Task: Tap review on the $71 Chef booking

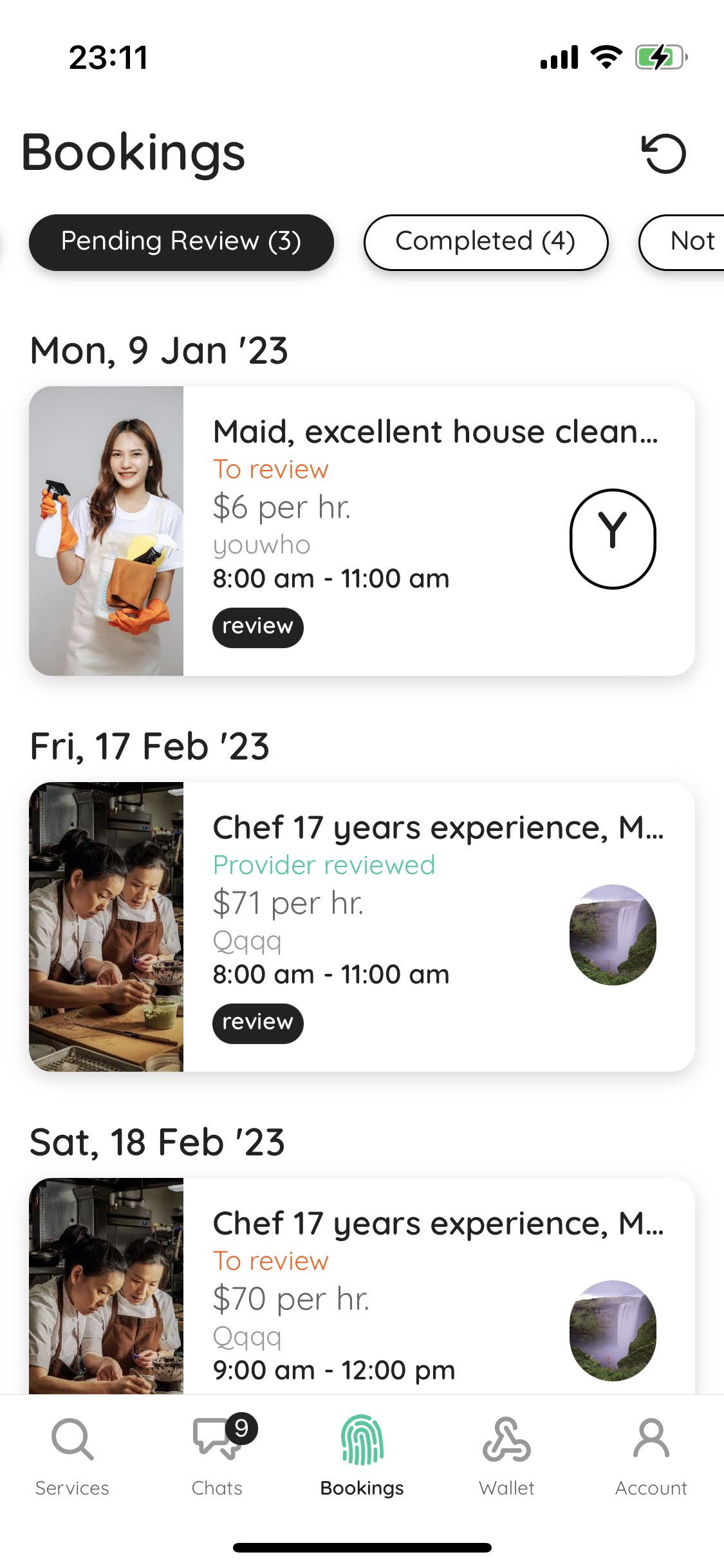Action: 257,1023
